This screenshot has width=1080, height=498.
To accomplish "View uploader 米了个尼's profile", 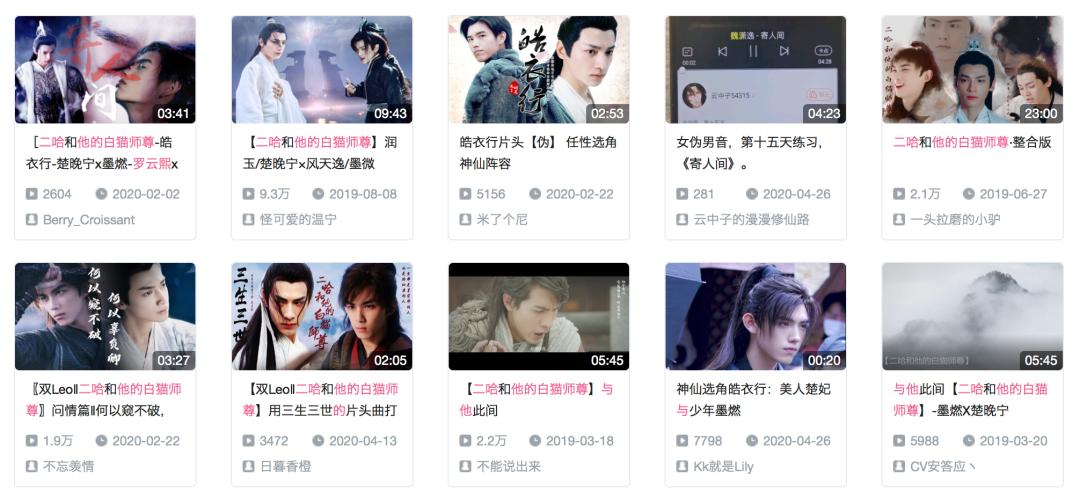I will (x=501, y=219).
